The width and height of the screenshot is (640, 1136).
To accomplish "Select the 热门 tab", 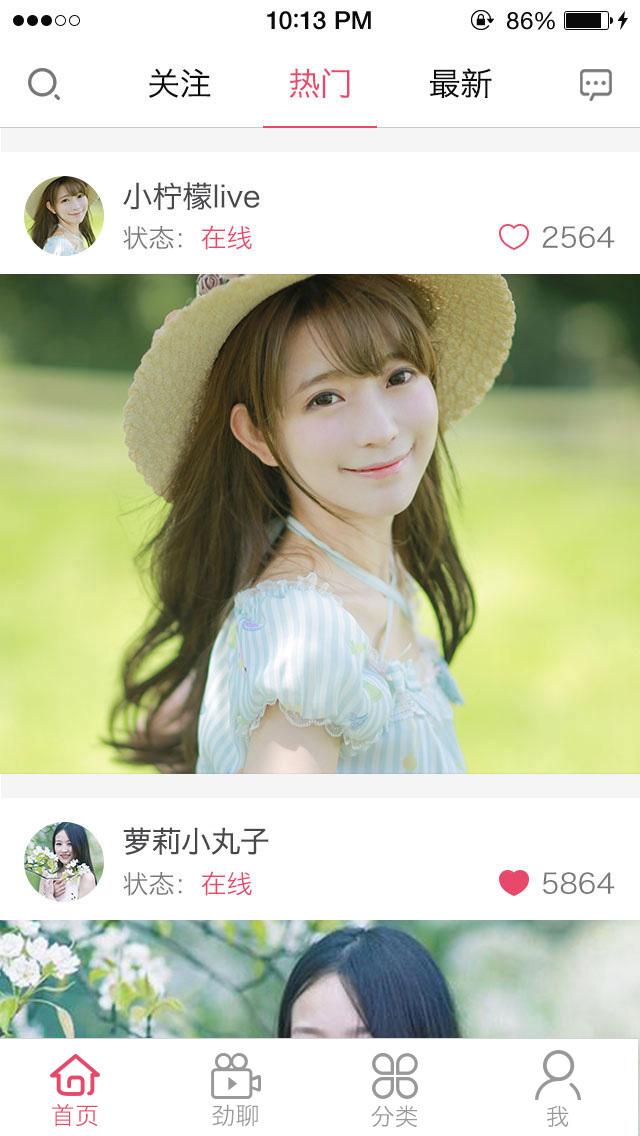I will (x=320, y=85).
